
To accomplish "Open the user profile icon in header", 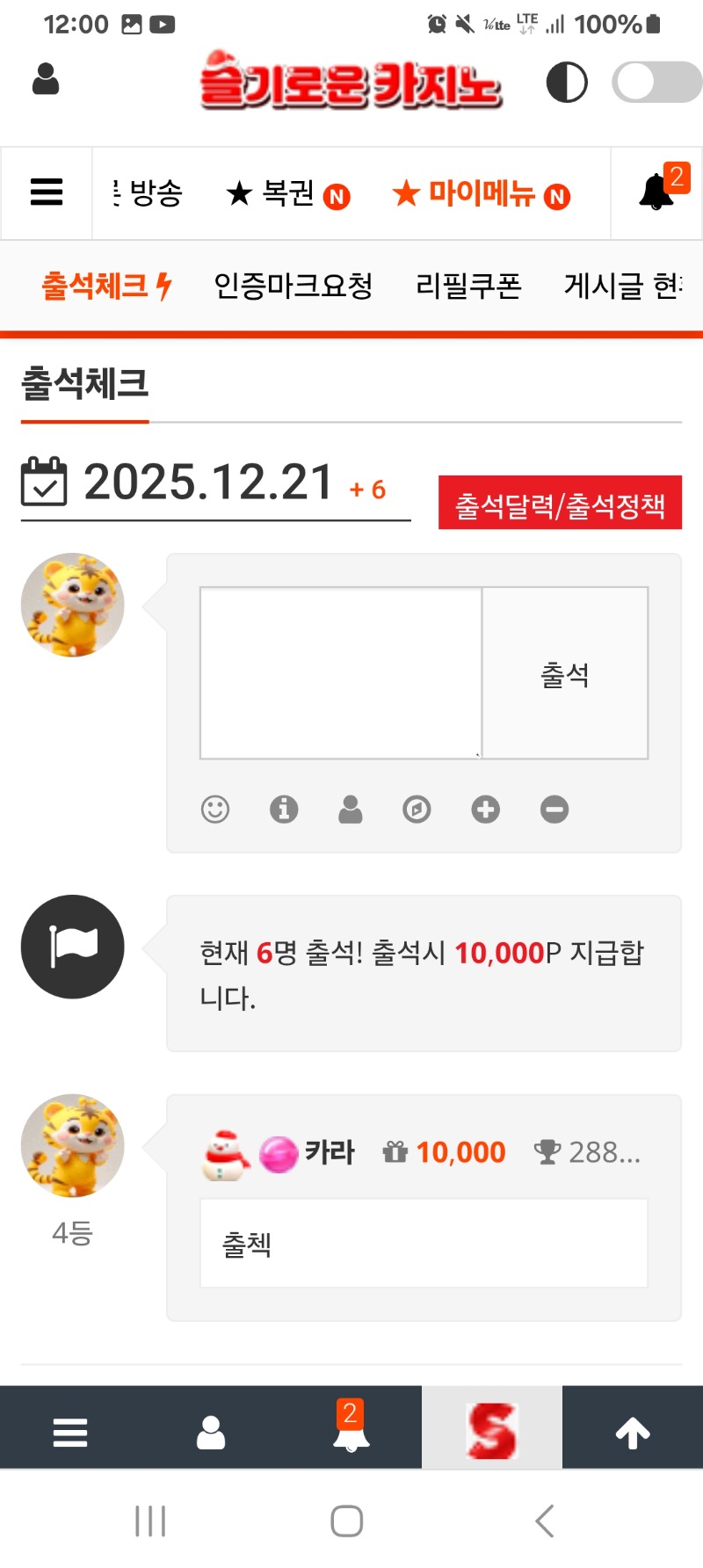I will 46,80.
